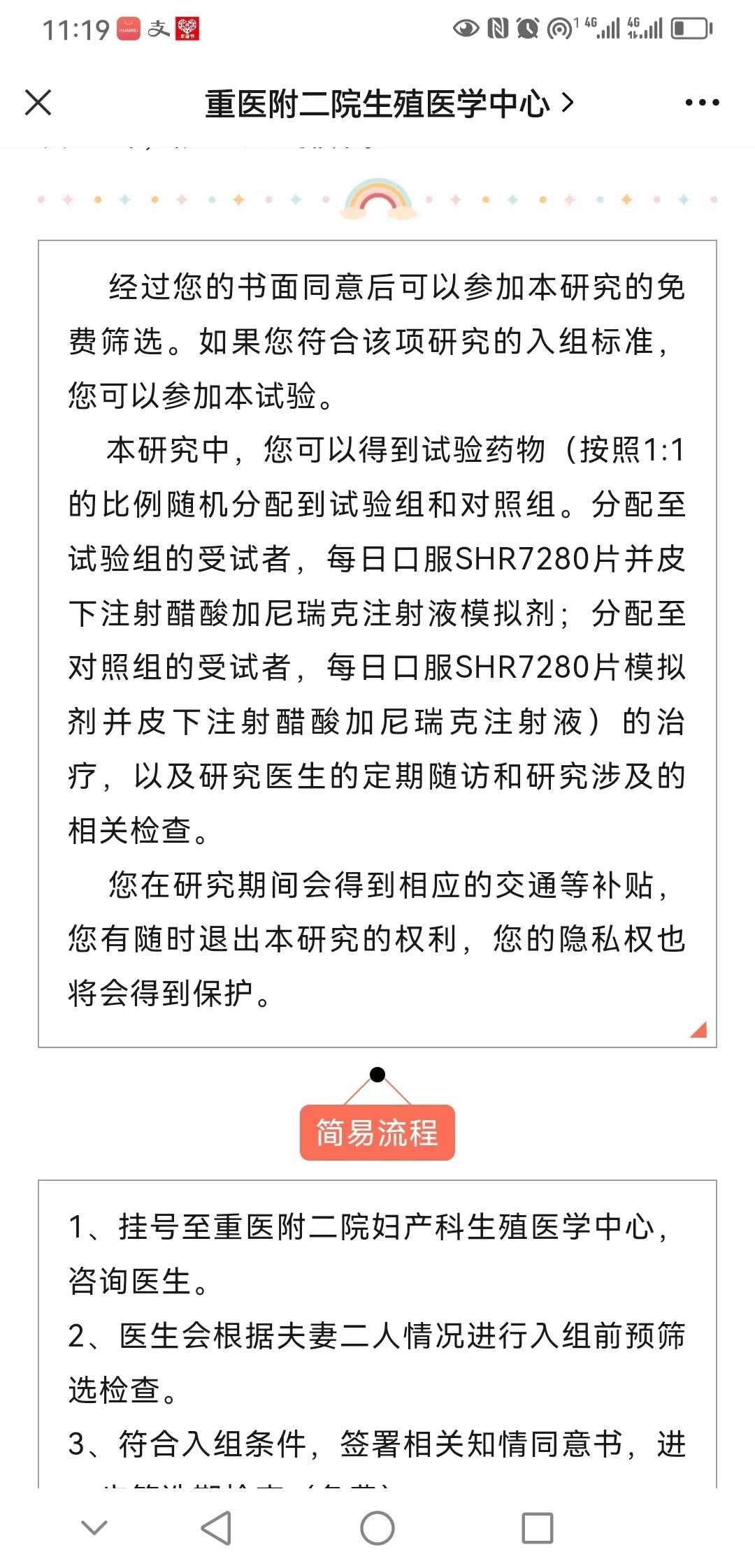Open the 年货节 festival notification icon
Screen dimensions: 755x1568
(187, 29)
